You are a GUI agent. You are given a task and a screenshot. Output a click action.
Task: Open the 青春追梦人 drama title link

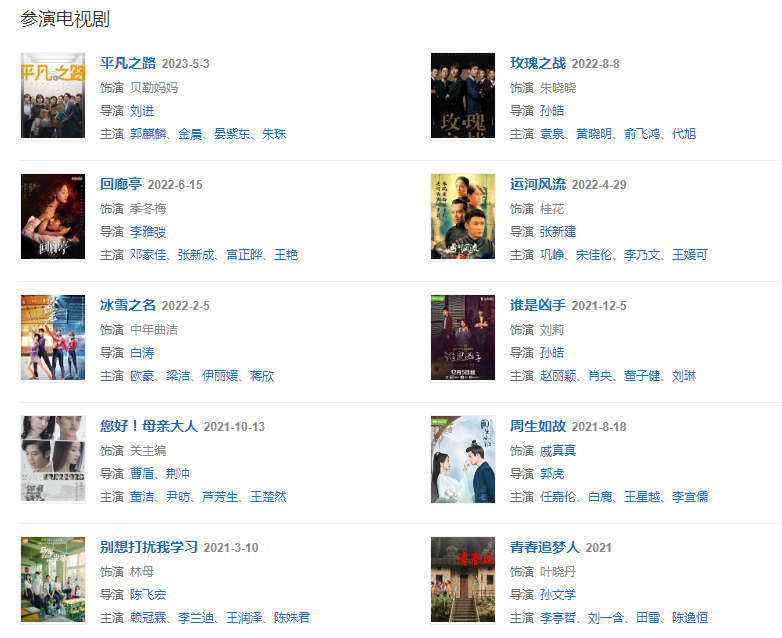point(544,547)
